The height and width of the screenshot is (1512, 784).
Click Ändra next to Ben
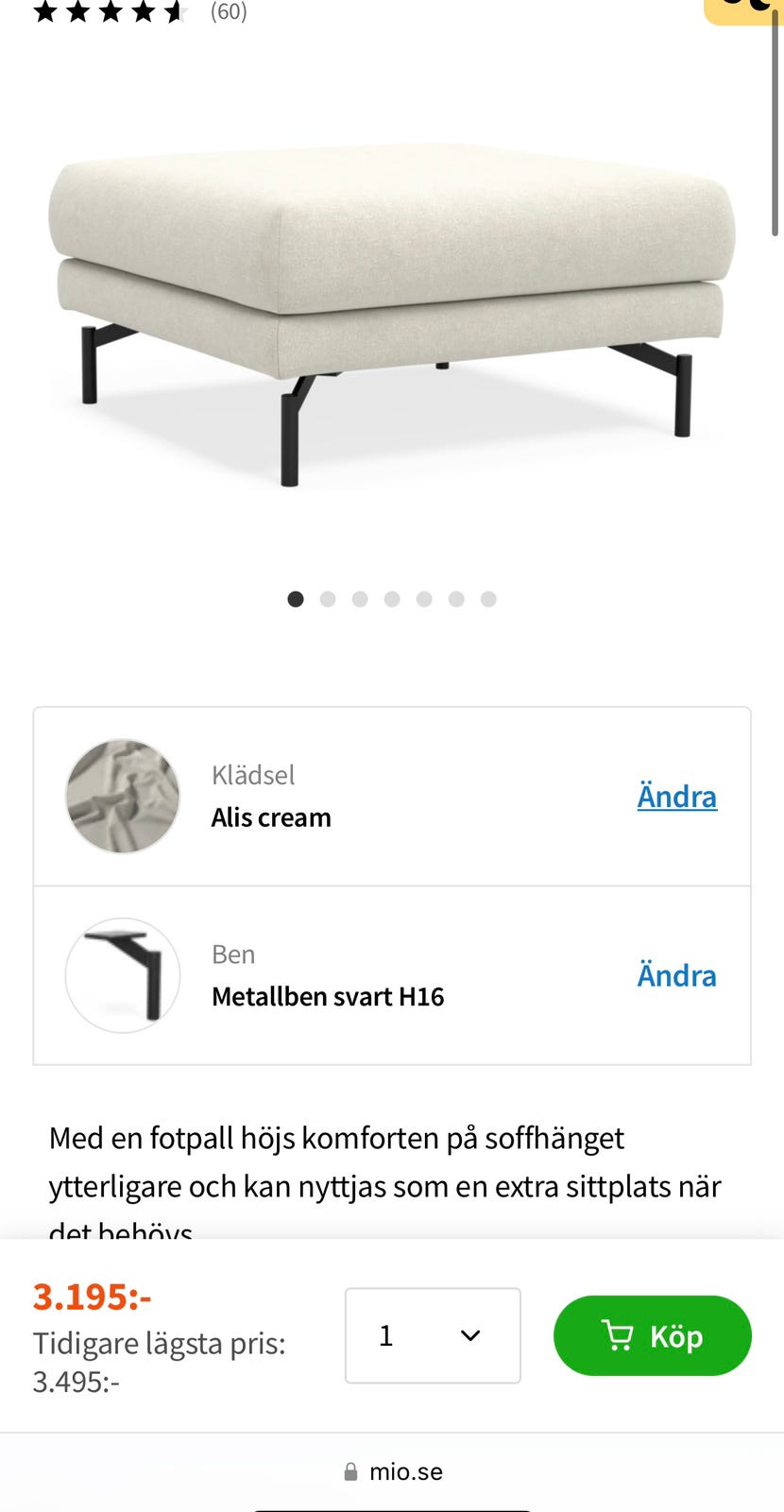(x=676, y=975)
